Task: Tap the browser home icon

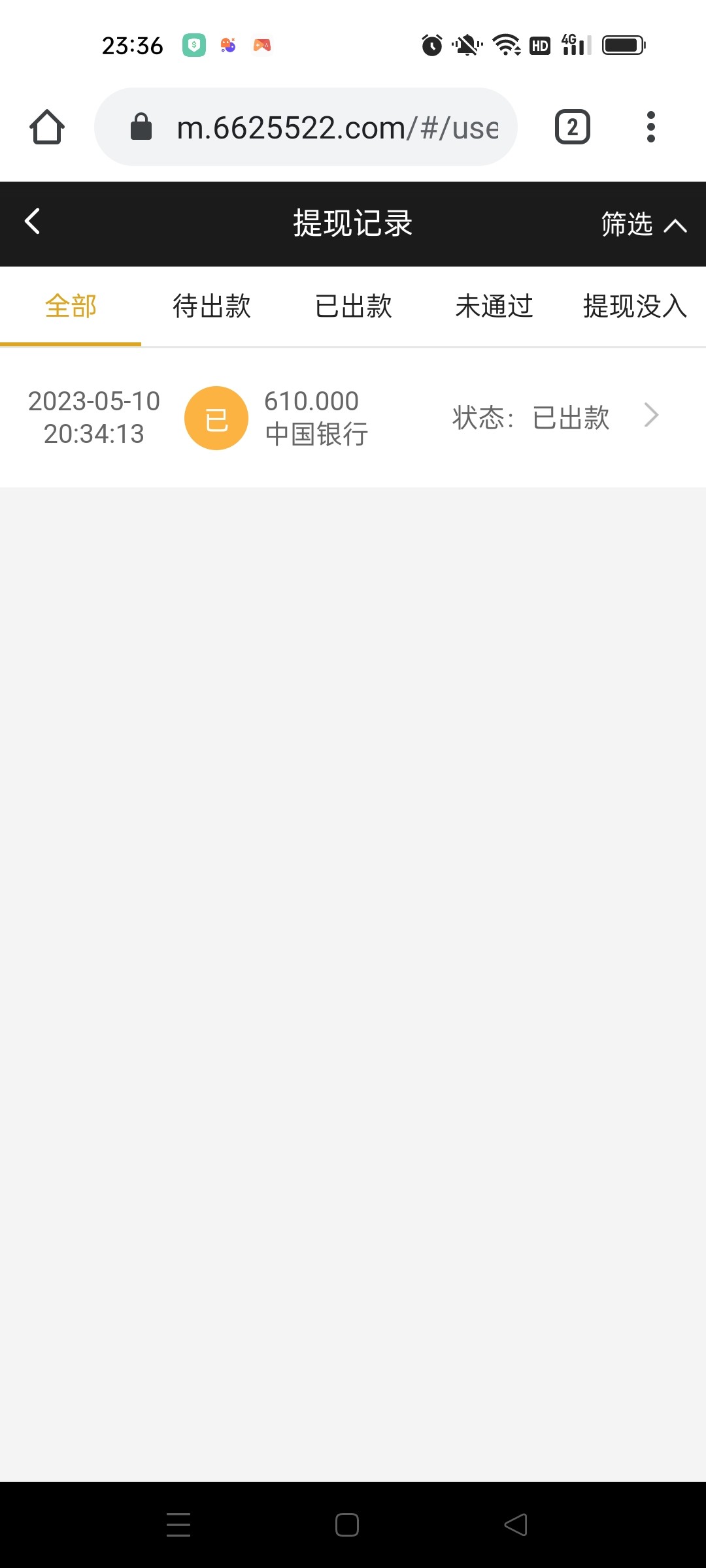Action: (47, 127)
